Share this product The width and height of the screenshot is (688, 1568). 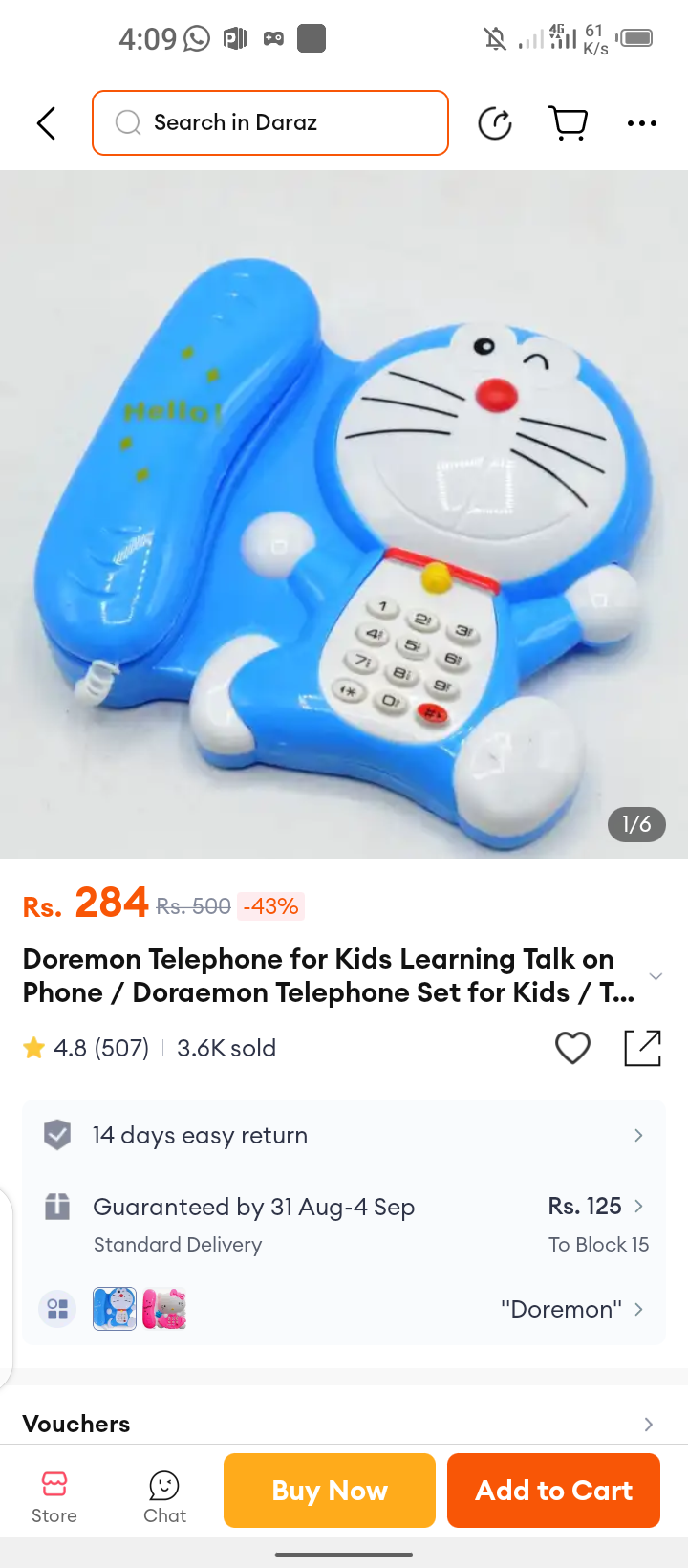click(642, 1048)
